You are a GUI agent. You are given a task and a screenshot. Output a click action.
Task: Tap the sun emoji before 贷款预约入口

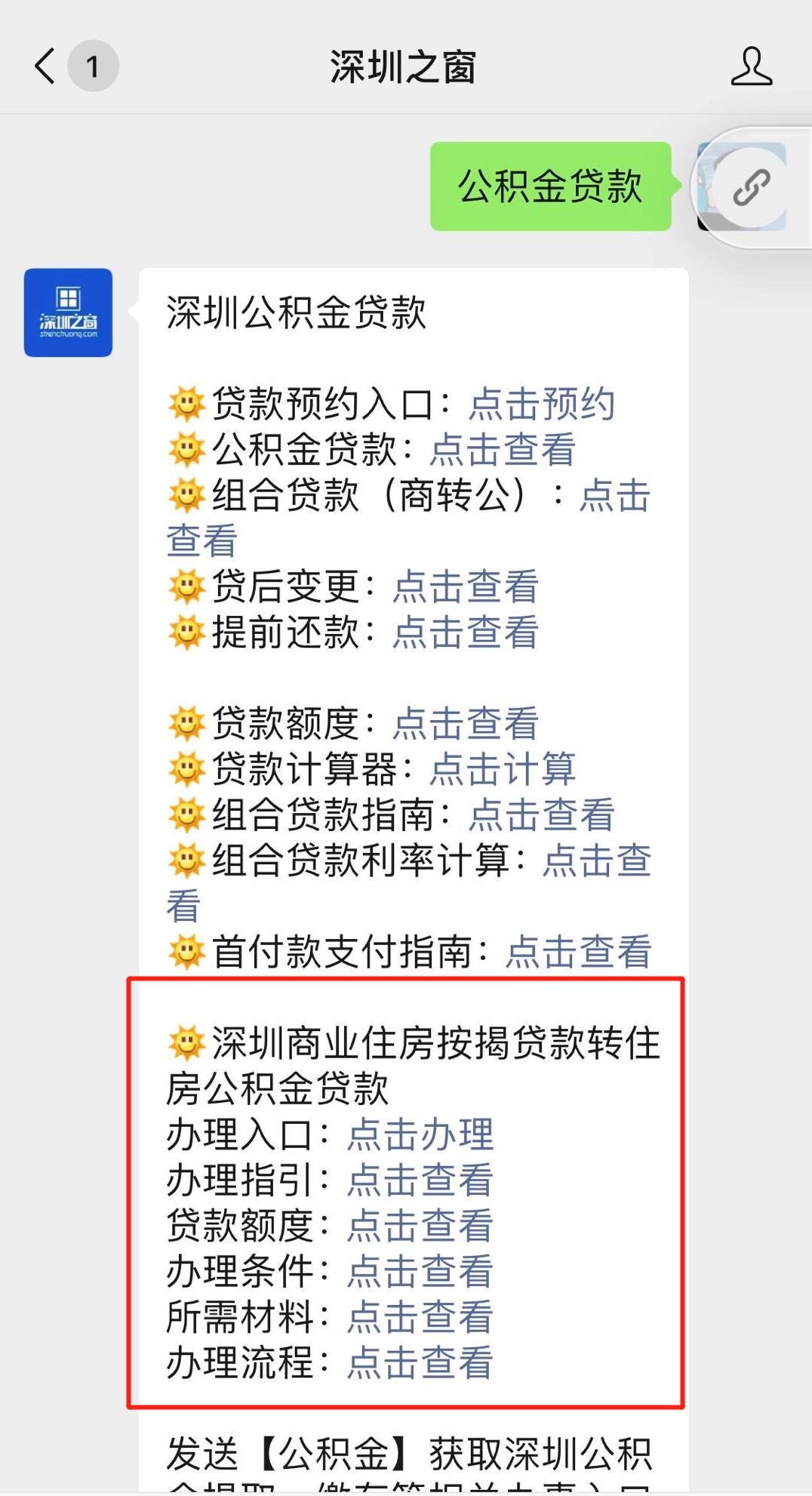[x=183, y=405]
